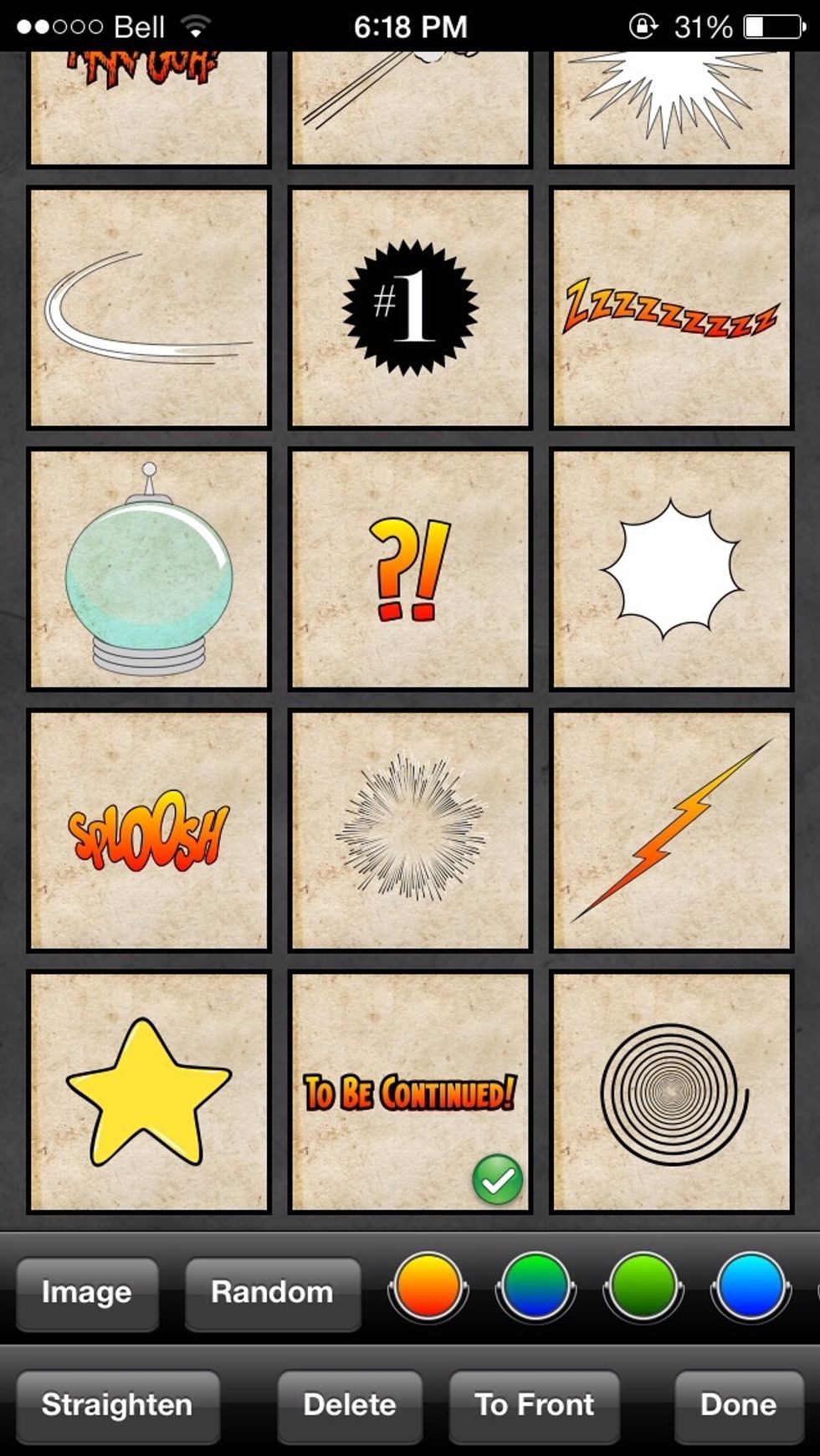Viewport: 820px width, 1456px height.
Task: Select the black spiral sticker
Action: pos(671,1091)
